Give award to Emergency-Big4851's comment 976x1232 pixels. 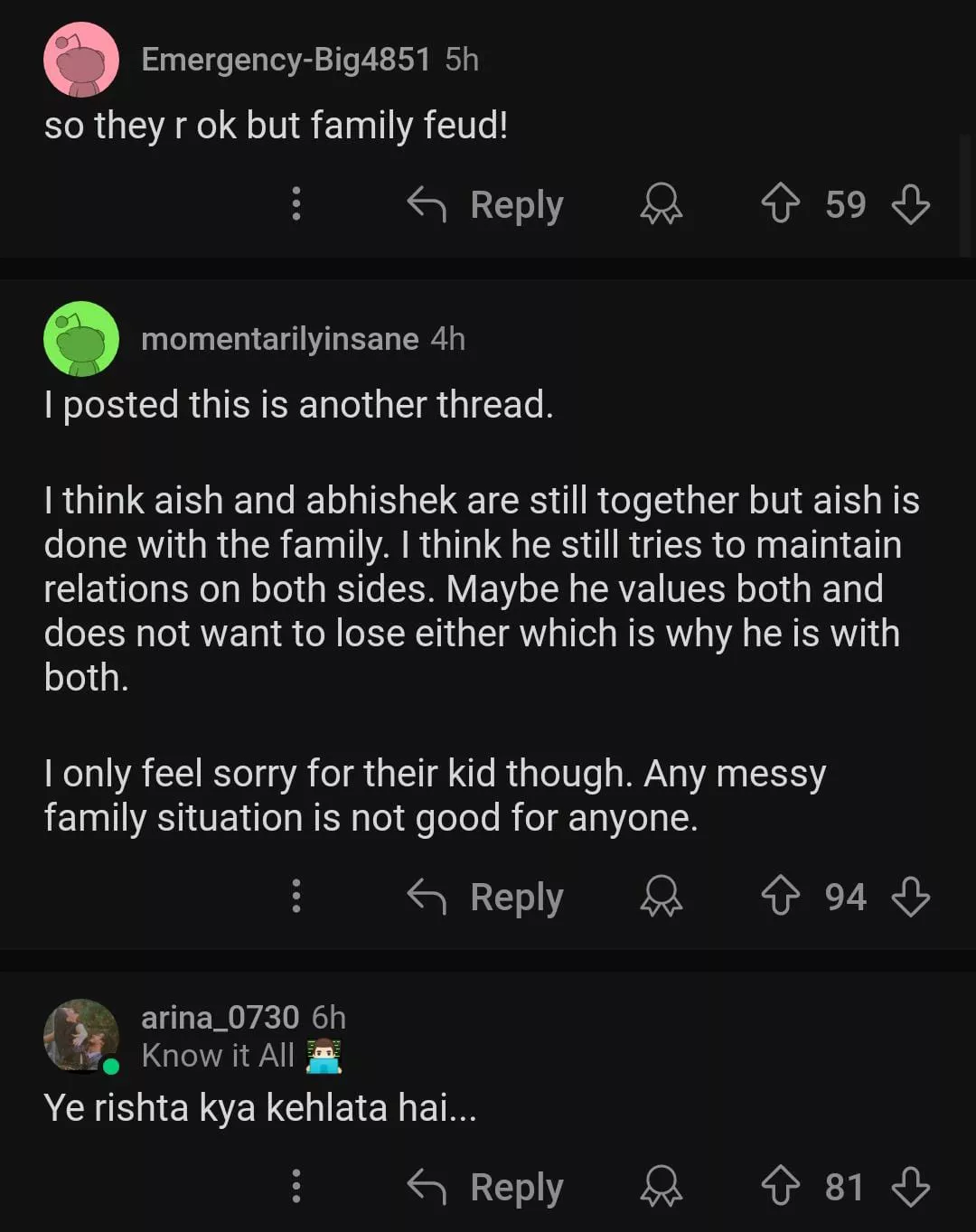tap(661, 204)
